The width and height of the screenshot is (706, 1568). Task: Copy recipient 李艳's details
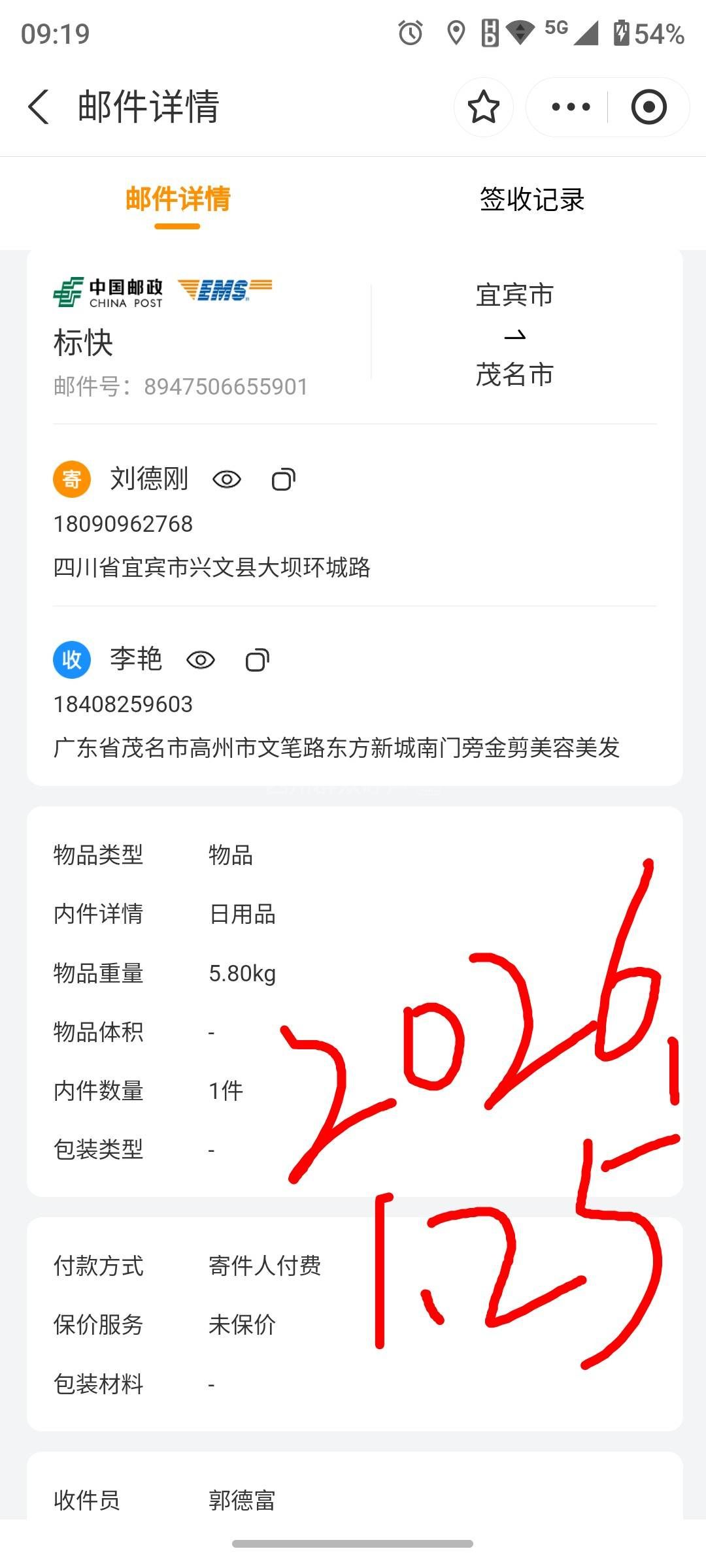coord(257,660)
